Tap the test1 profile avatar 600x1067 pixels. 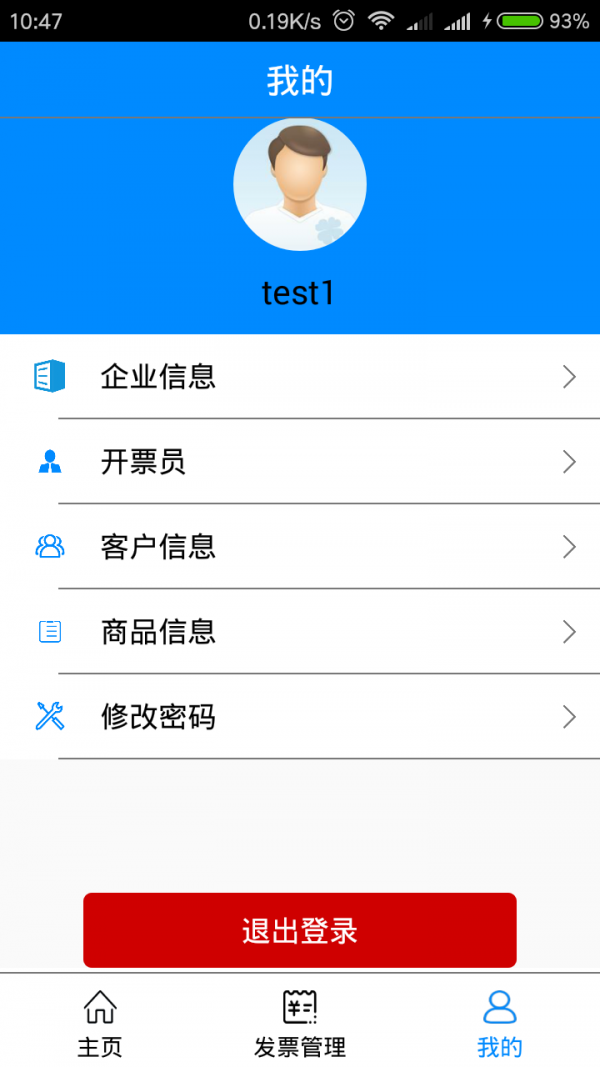300,185
